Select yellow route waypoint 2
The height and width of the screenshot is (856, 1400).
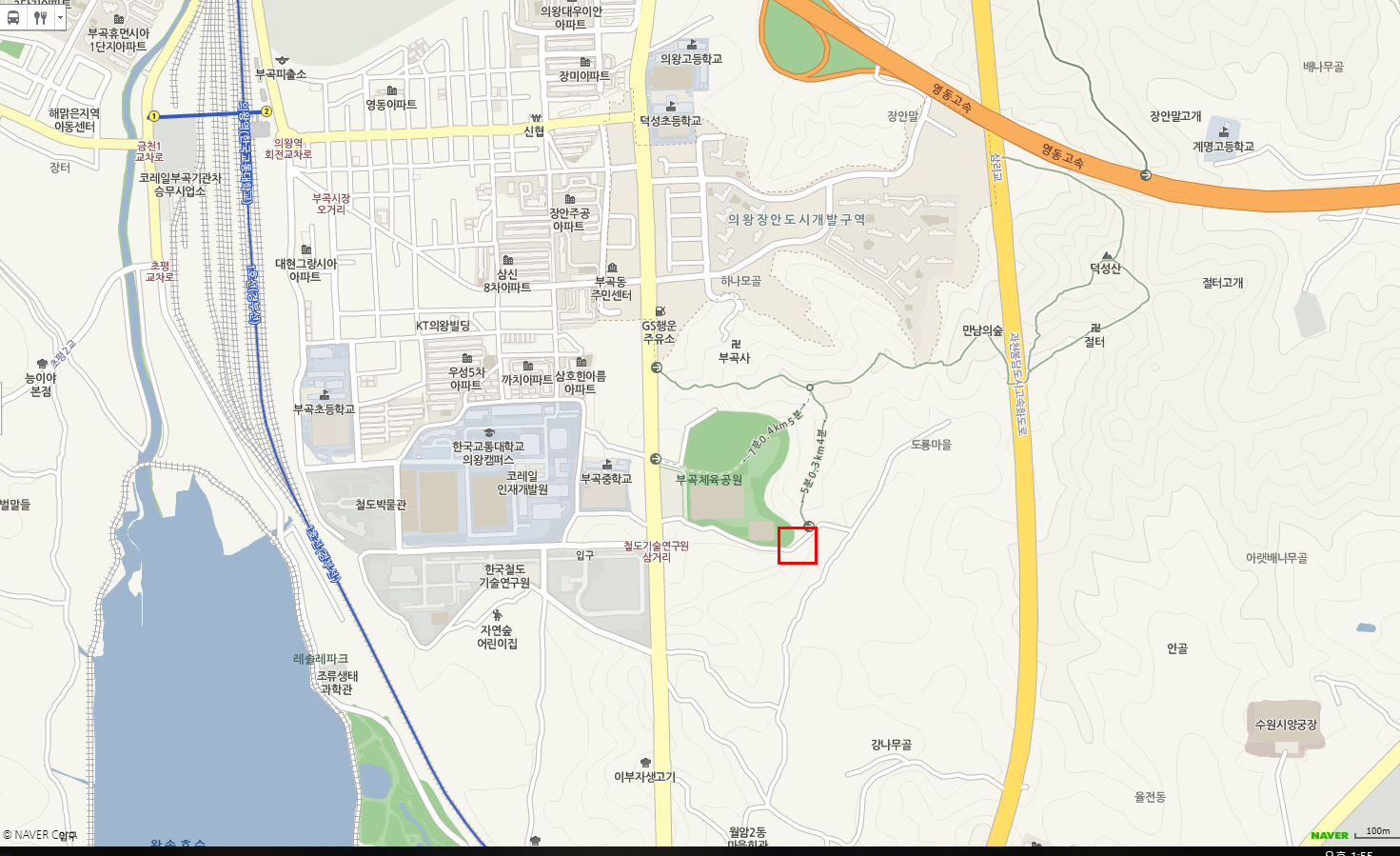pos(266,111)
